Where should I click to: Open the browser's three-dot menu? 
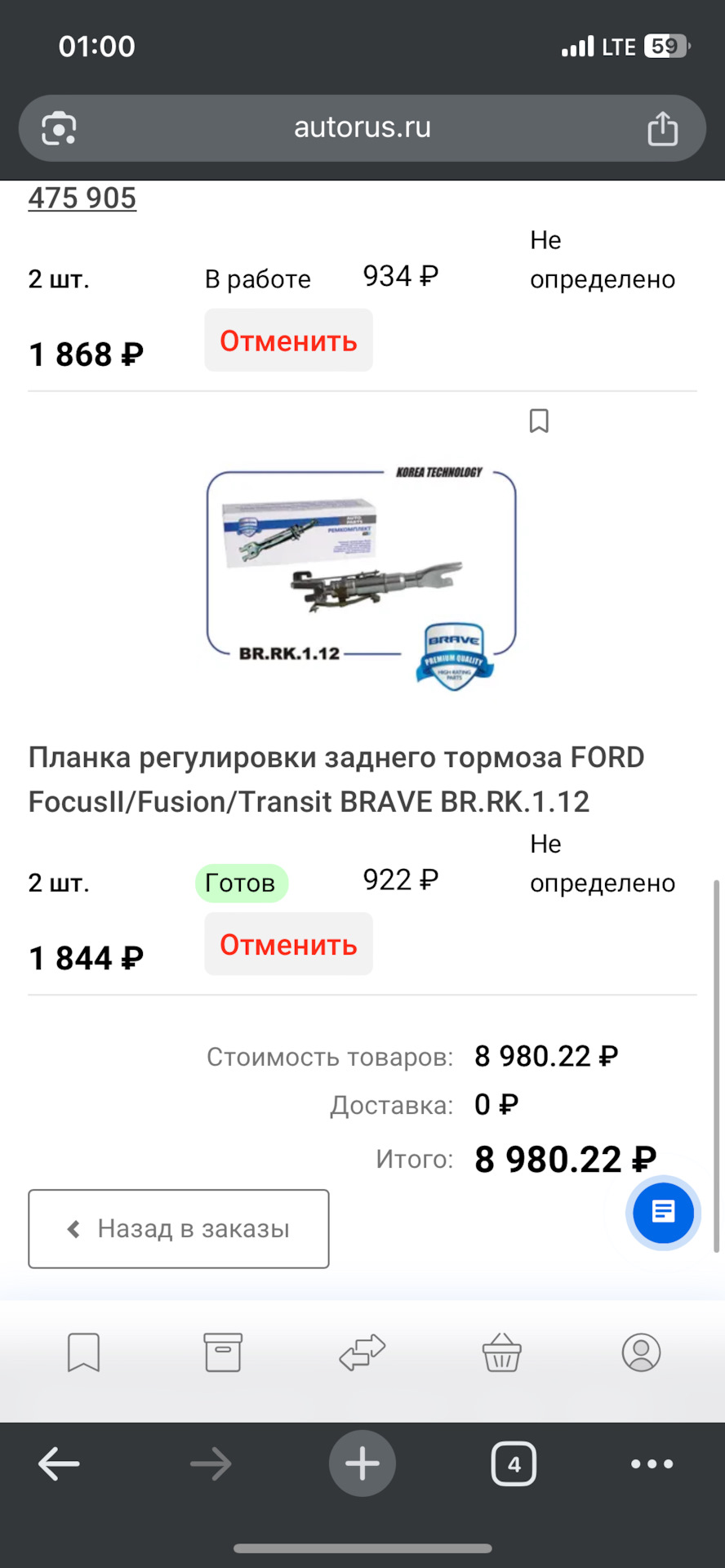[652, 1464]
